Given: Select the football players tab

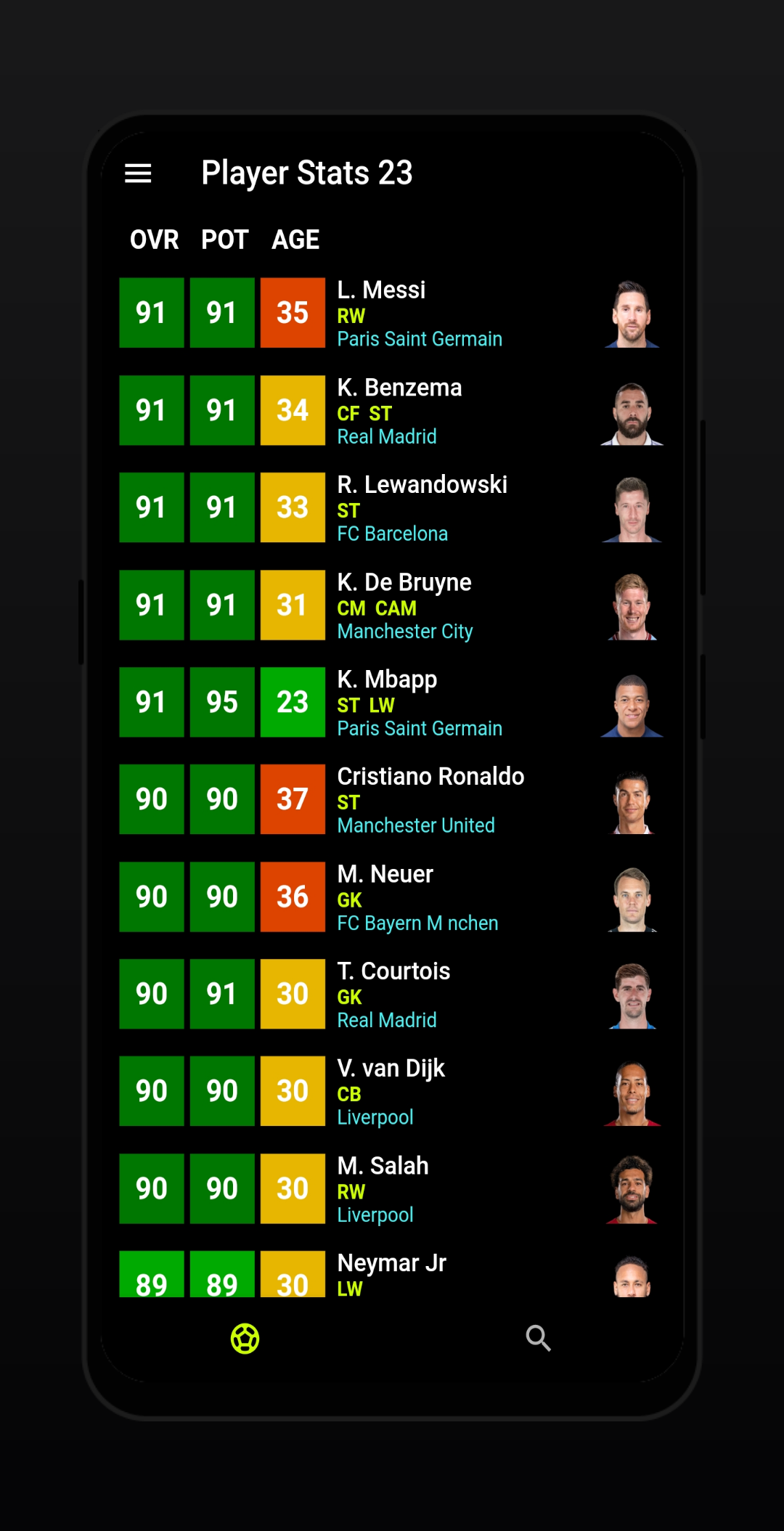Looking at the screenshot, I should pyautogui.click(x=245, y=1338).
